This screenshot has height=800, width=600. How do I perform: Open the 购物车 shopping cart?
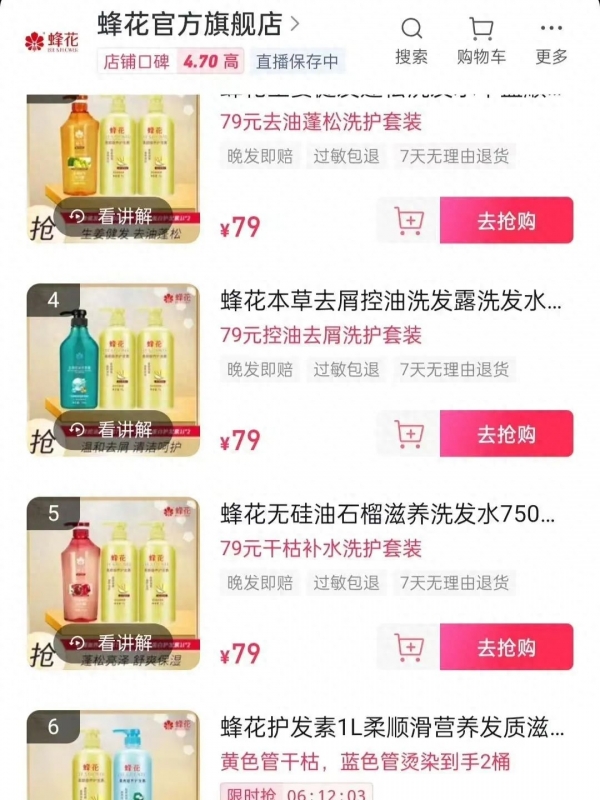pyautogui.click(x=481, y=40)
